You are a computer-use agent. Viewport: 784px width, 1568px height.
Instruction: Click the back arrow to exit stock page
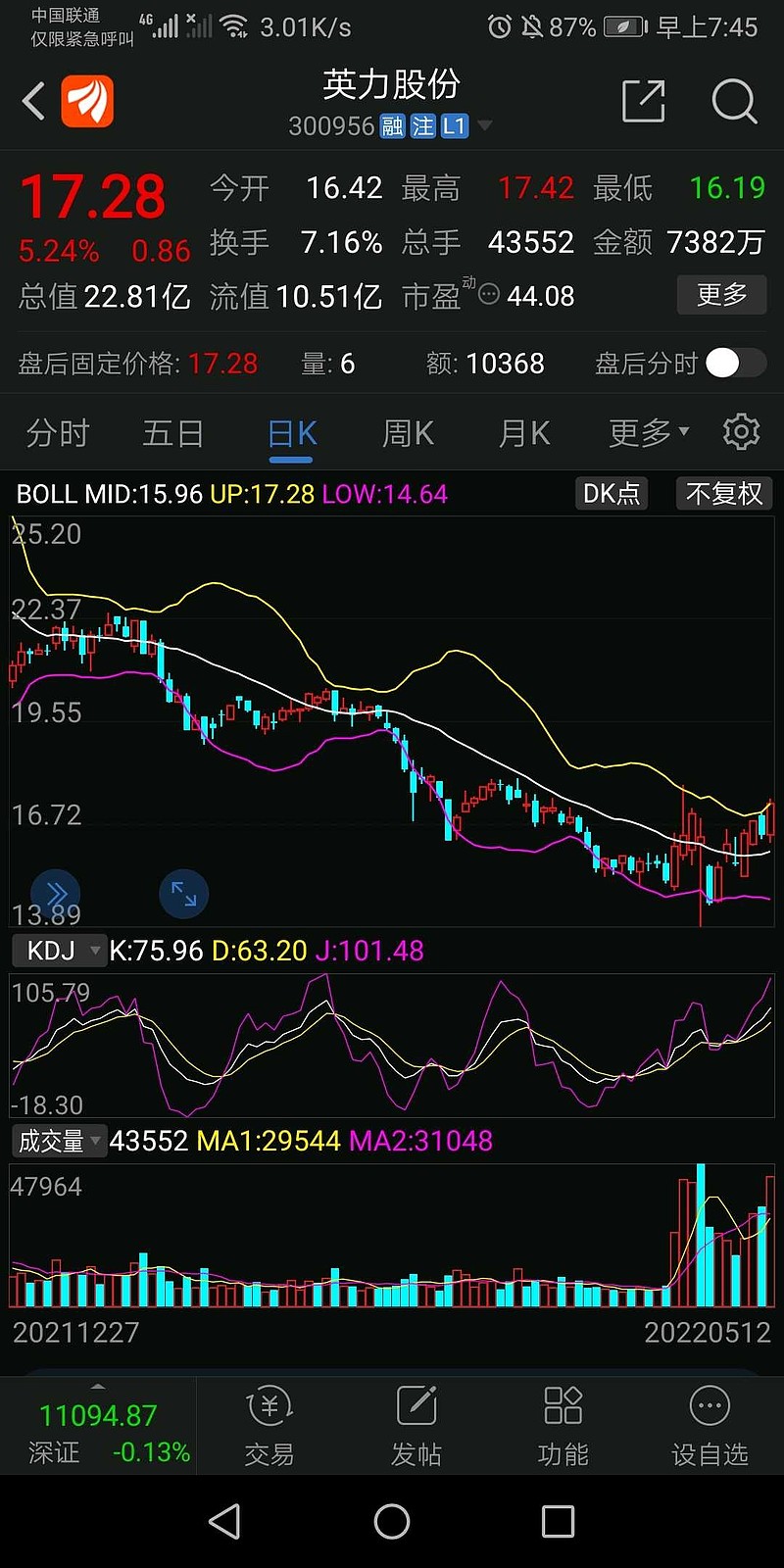pyautogui.click(x=33, y=101)
